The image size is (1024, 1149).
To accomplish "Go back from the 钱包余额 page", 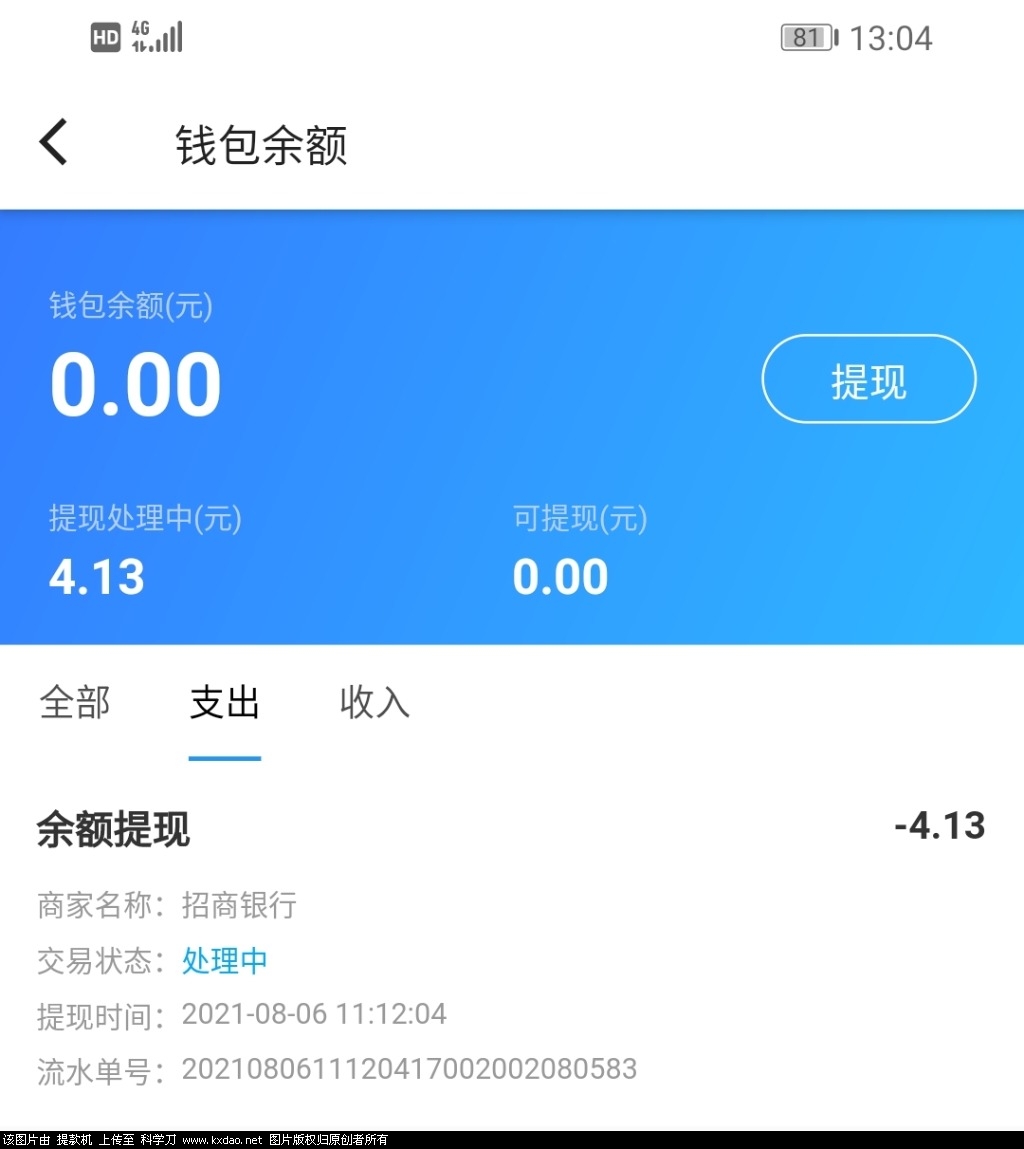I will 54,142.
